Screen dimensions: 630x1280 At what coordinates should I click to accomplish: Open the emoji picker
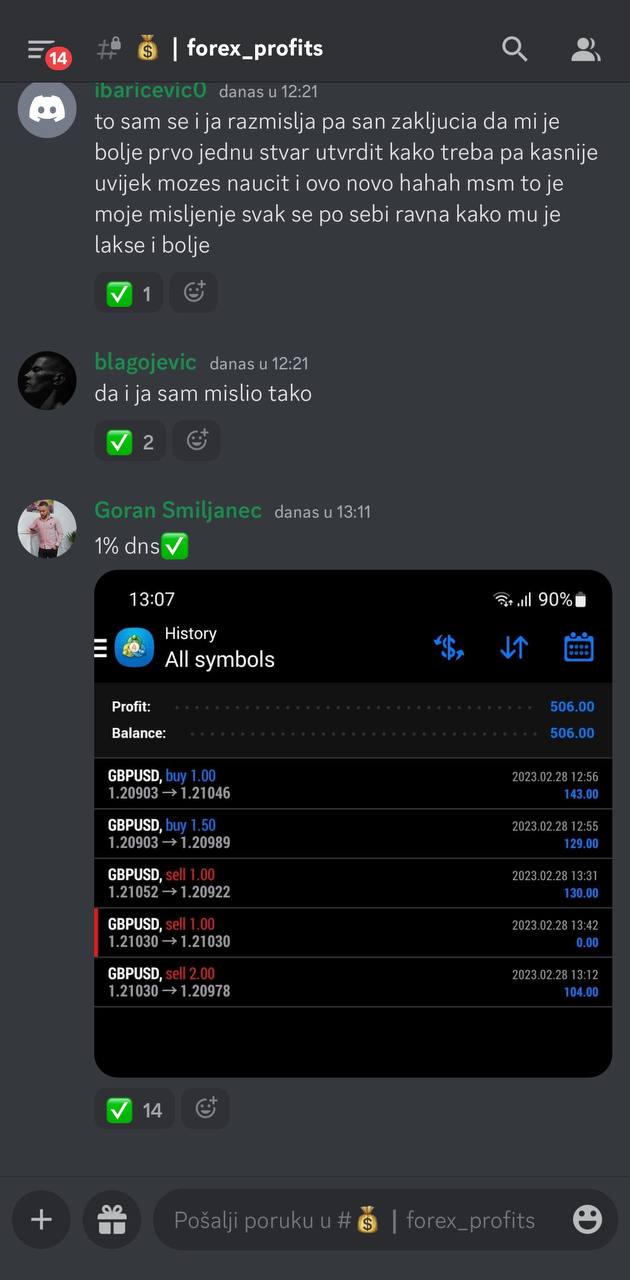coord(587,1220)
